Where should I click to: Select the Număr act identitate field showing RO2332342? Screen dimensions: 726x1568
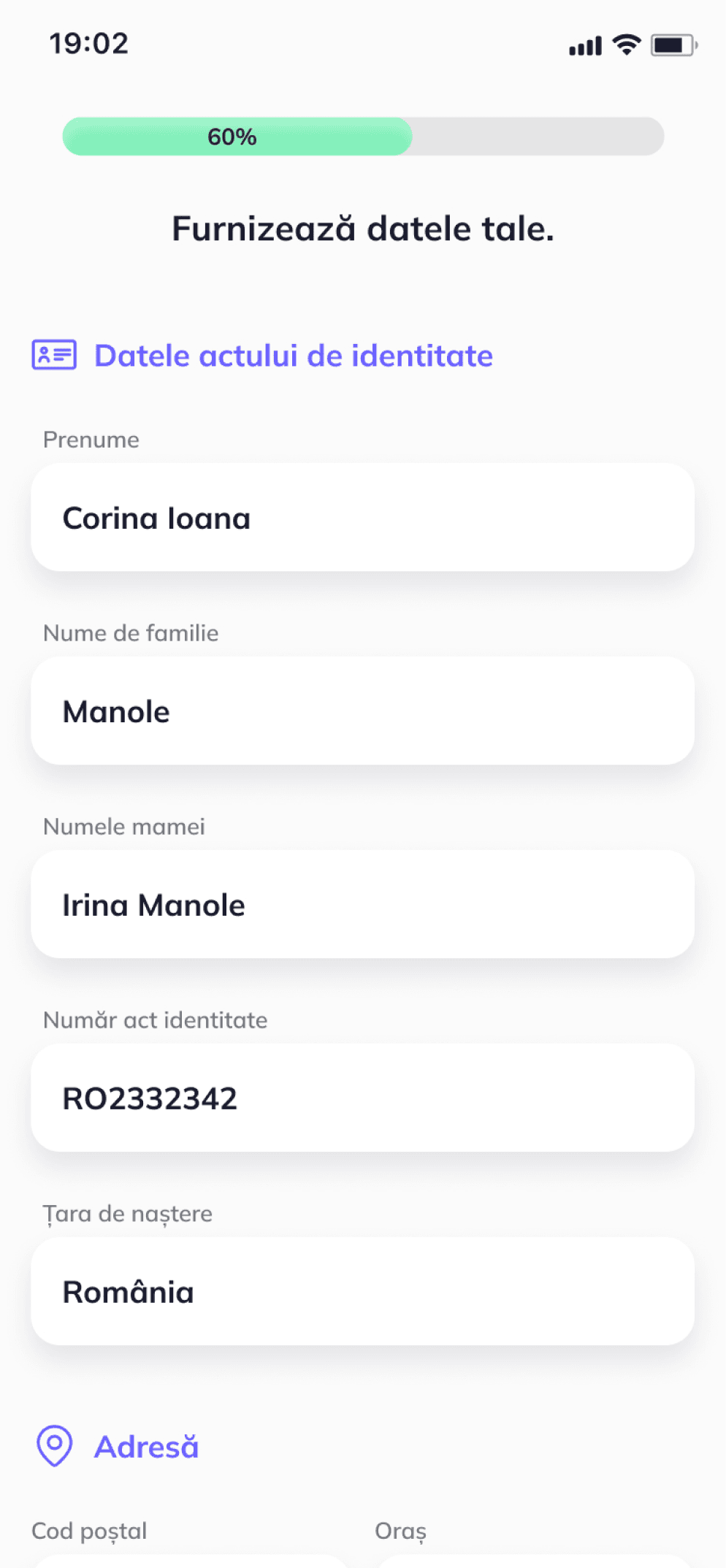[363, 1098]
